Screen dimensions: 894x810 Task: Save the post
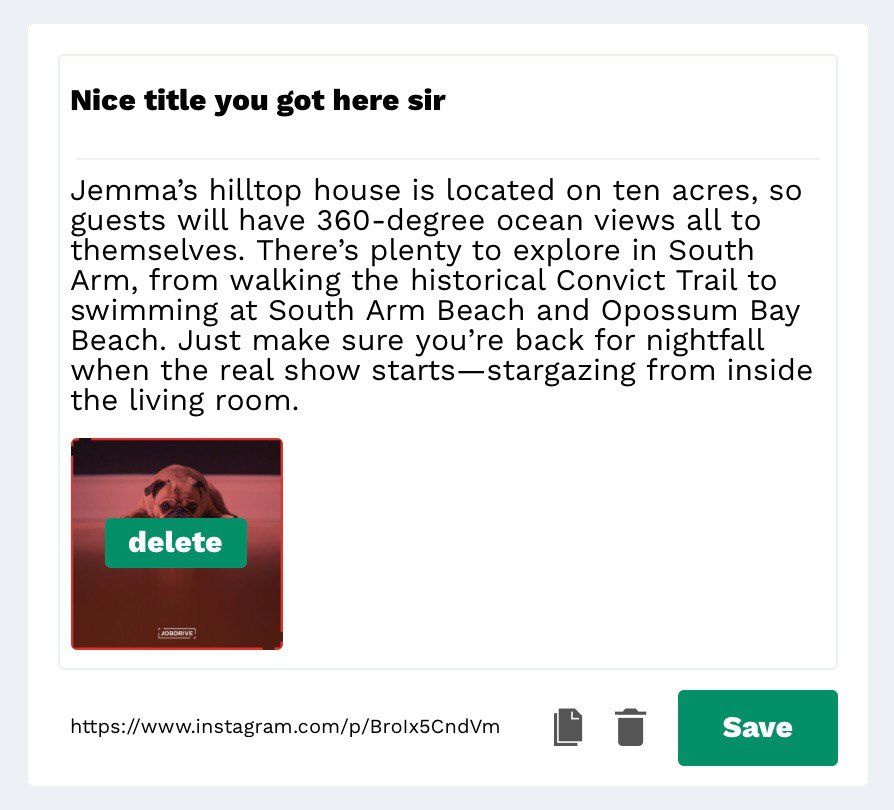[757, 728]
